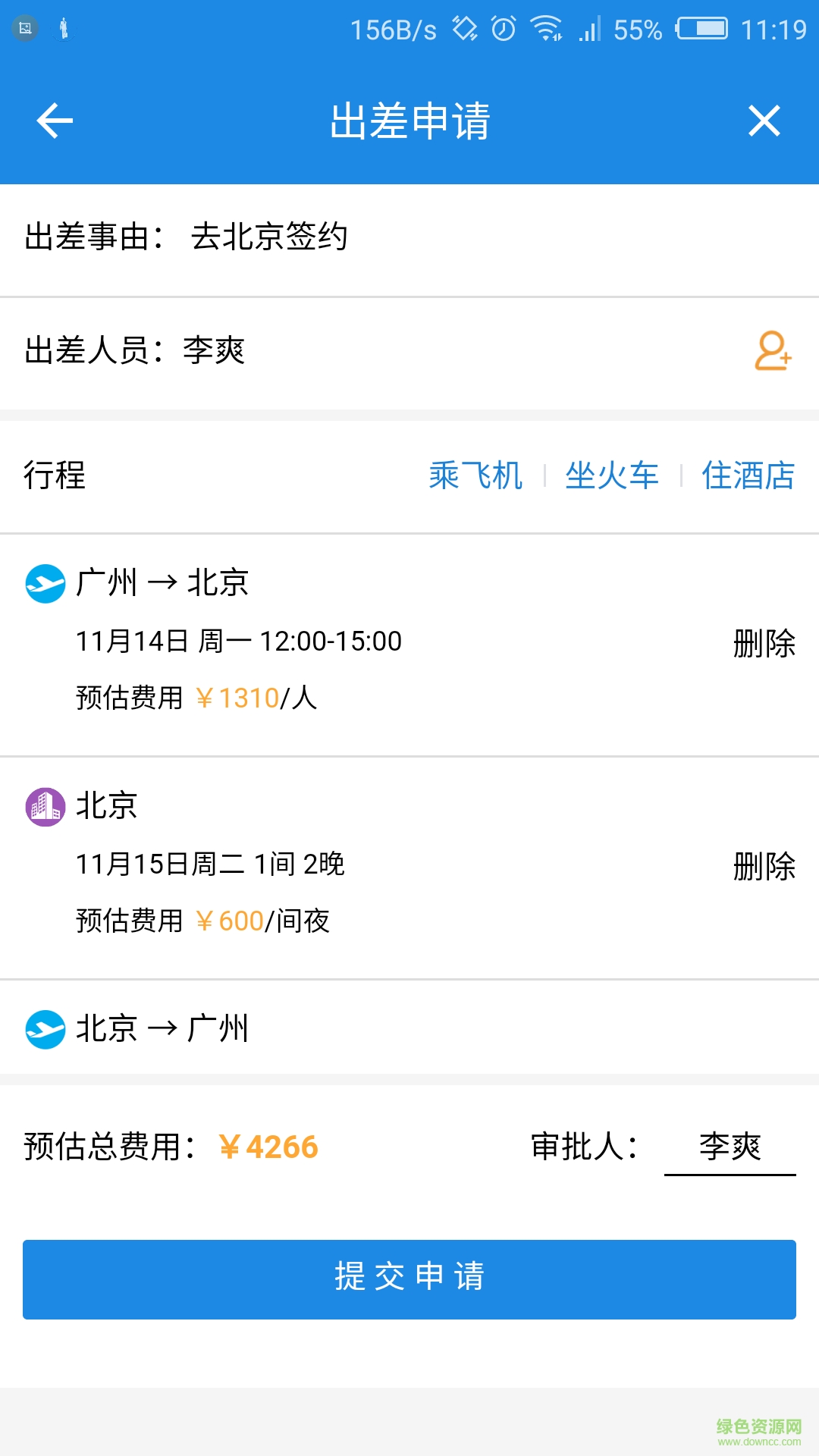Switch to 坐火车 to add a train trip
Image resolution: width=819 pixels, height=1456 pixels.
613,476
